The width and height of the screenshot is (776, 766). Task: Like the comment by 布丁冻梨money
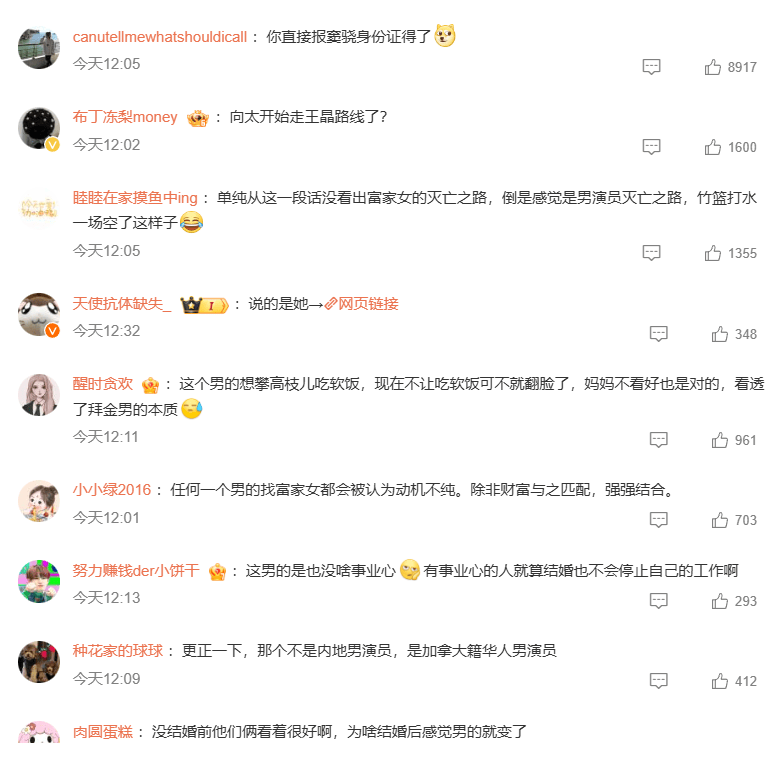tap(713, 147)
